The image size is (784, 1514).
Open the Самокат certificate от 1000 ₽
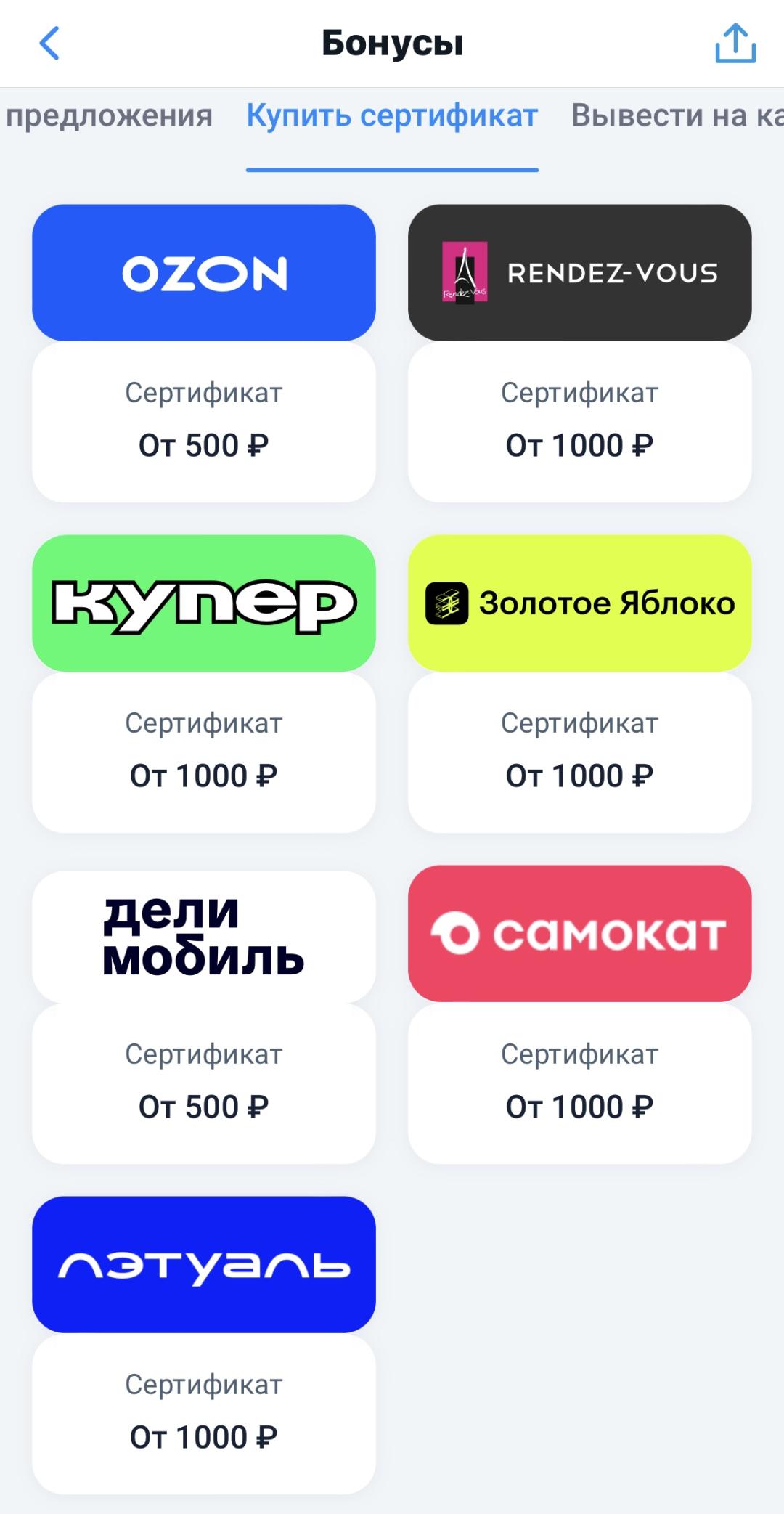[x=579, y=1082]
